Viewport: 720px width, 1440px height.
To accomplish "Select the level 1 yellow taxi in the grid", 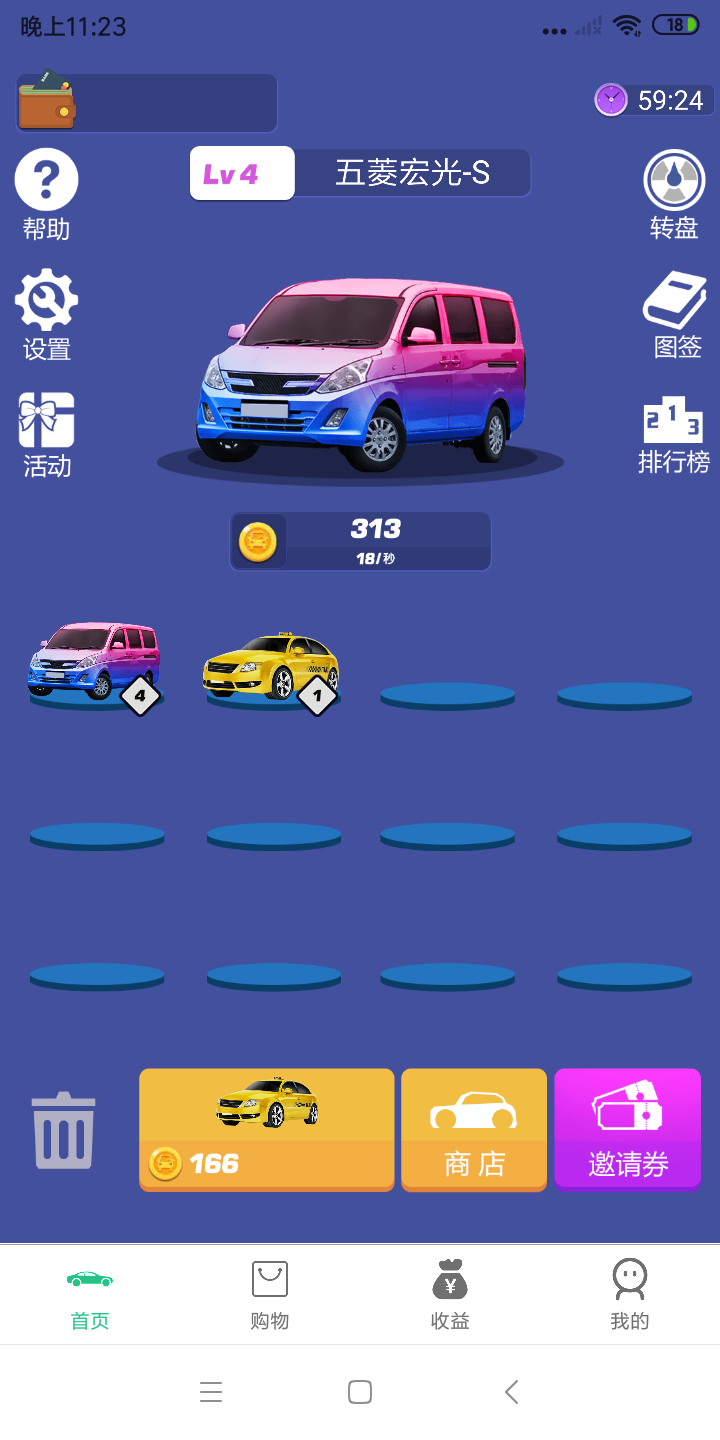I will pos(270,664).
